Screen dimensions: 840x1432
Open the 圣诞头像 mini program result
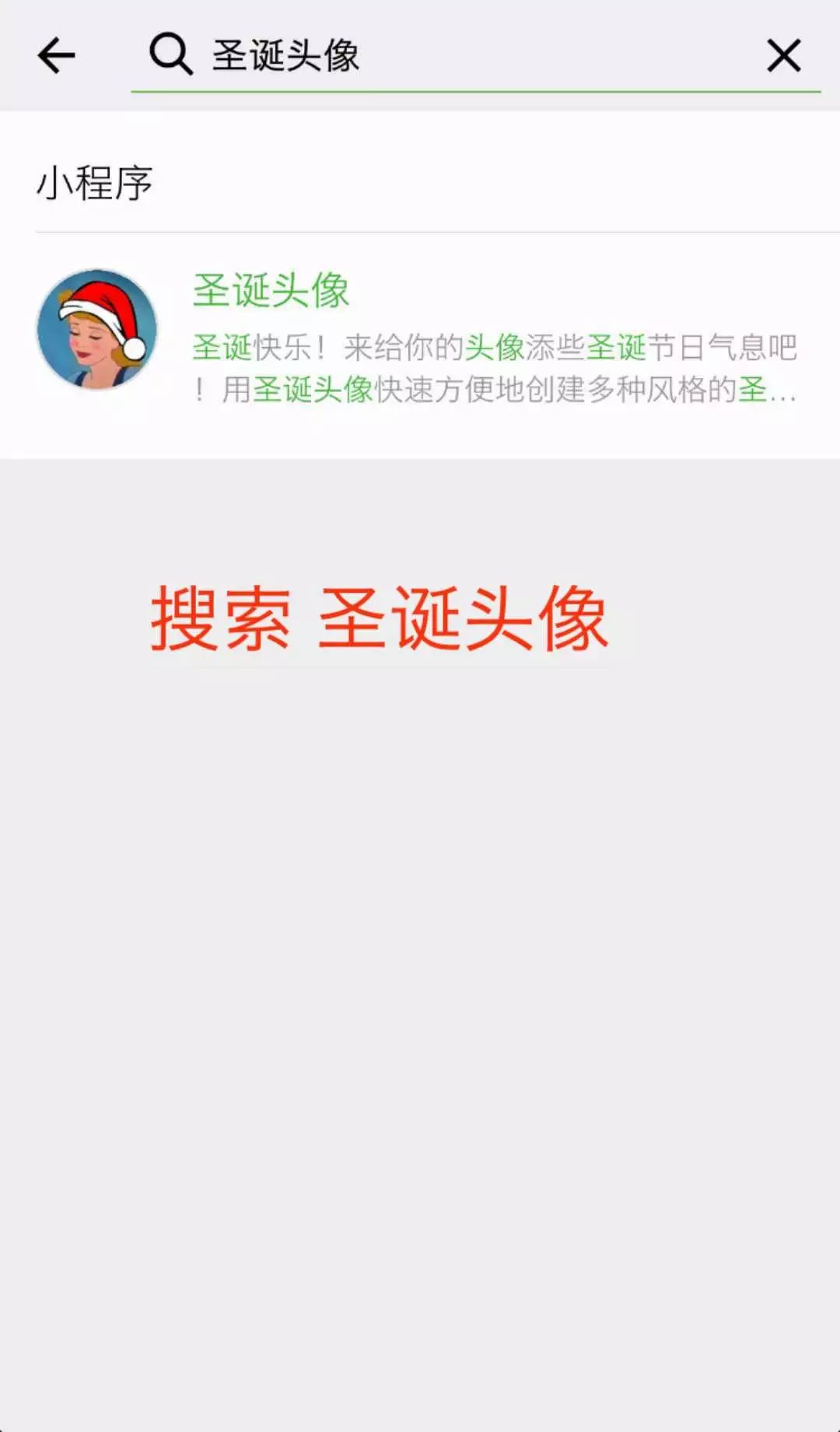(420, 336)
